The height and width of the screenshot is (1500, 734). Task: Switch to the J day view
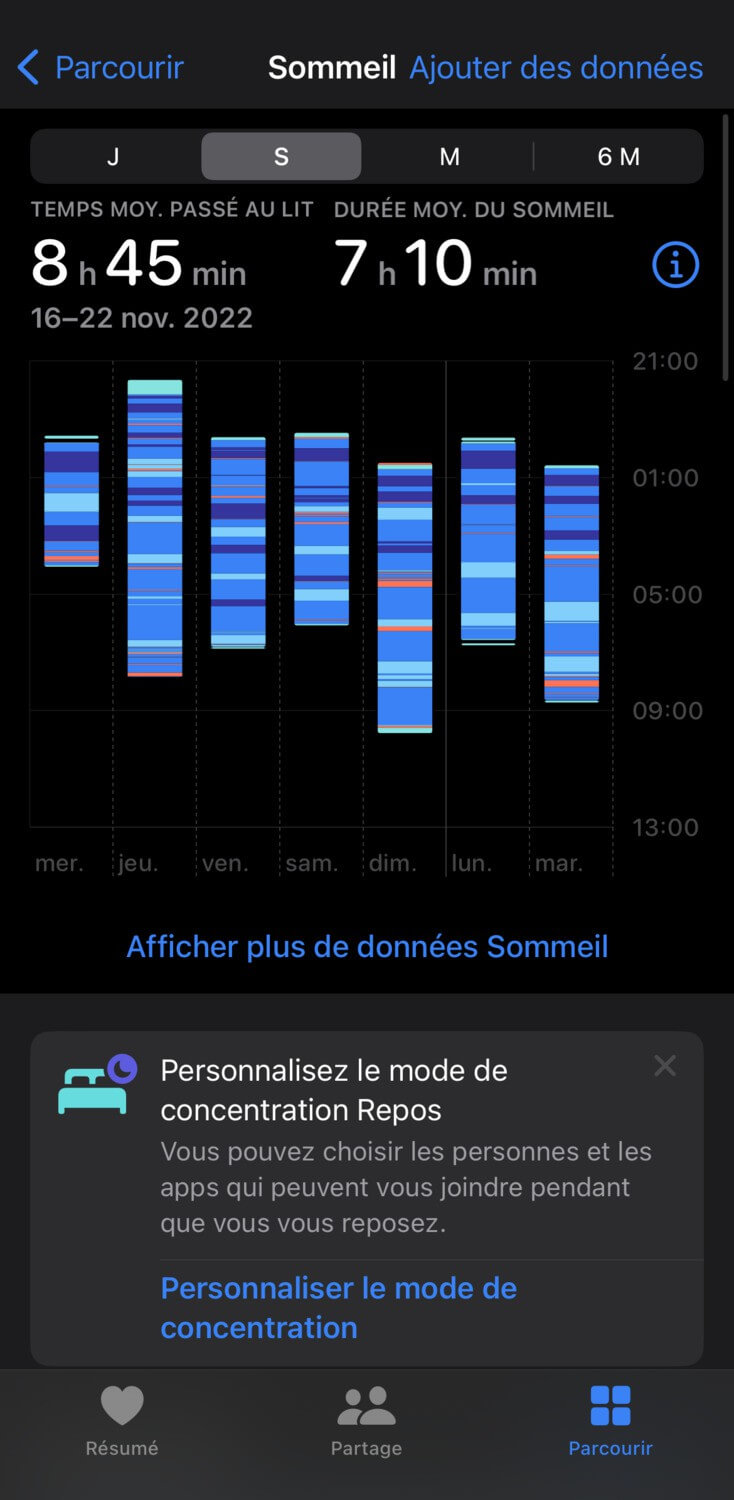[x=113, y=157]
